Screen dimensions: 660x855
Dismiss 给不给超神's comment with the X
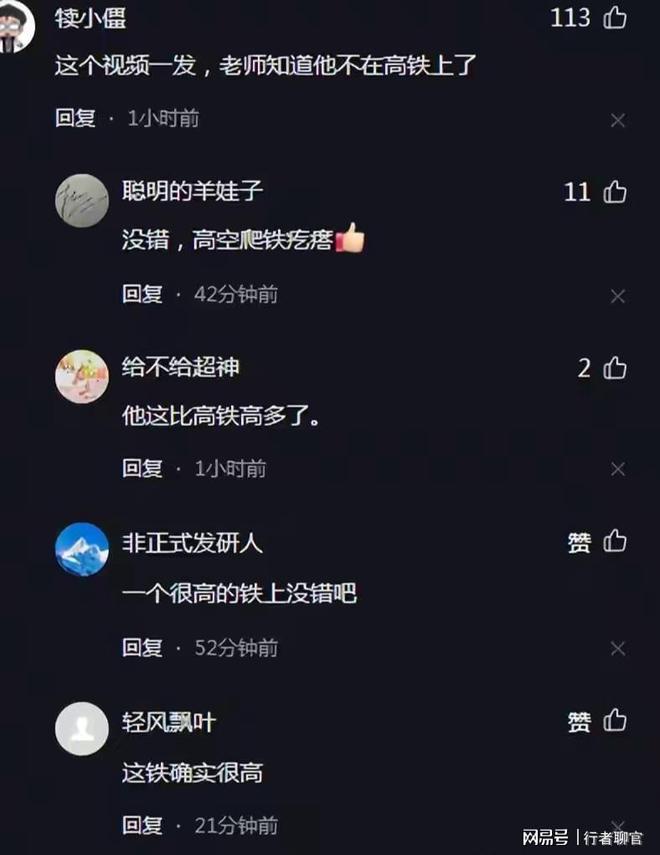coord(618,469)
